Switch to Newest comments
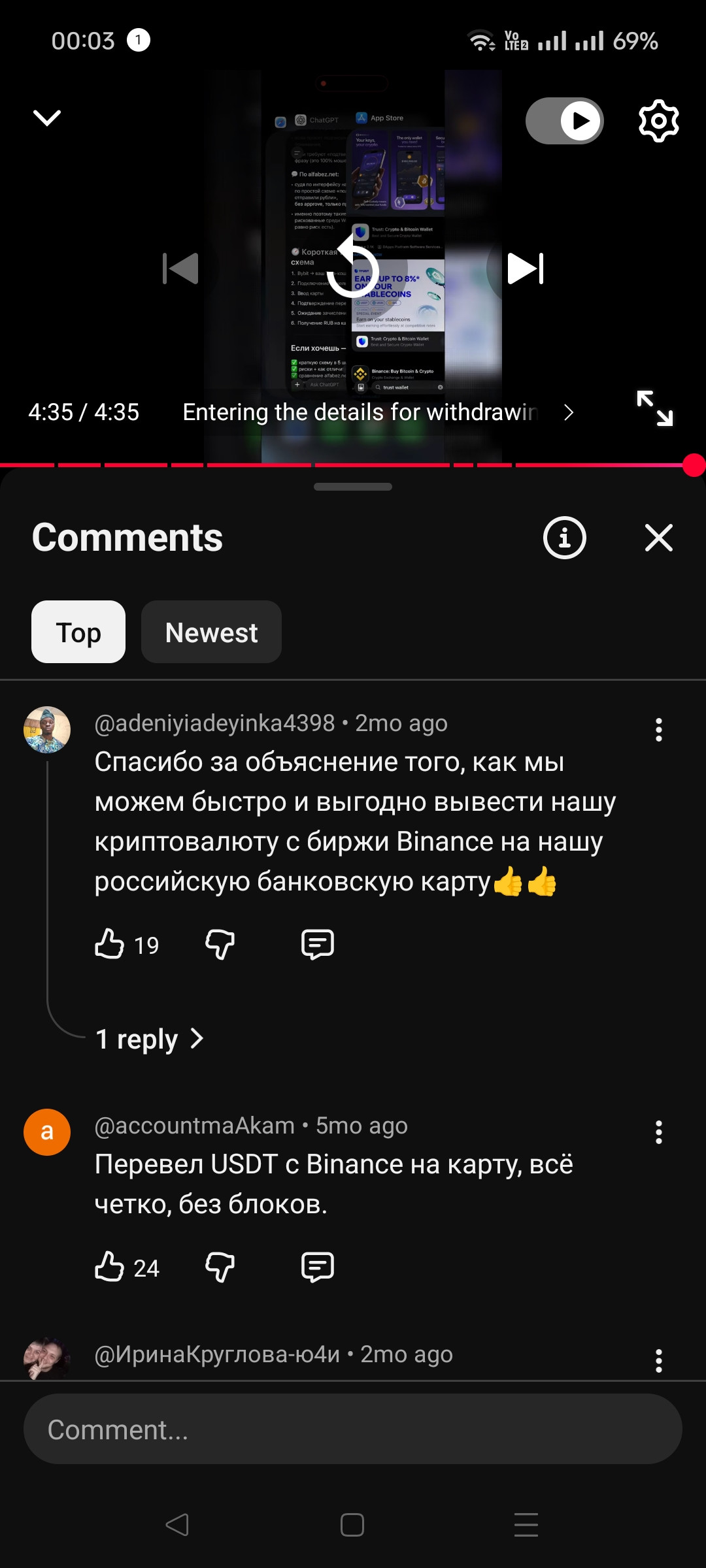 (x=211, y=632)
